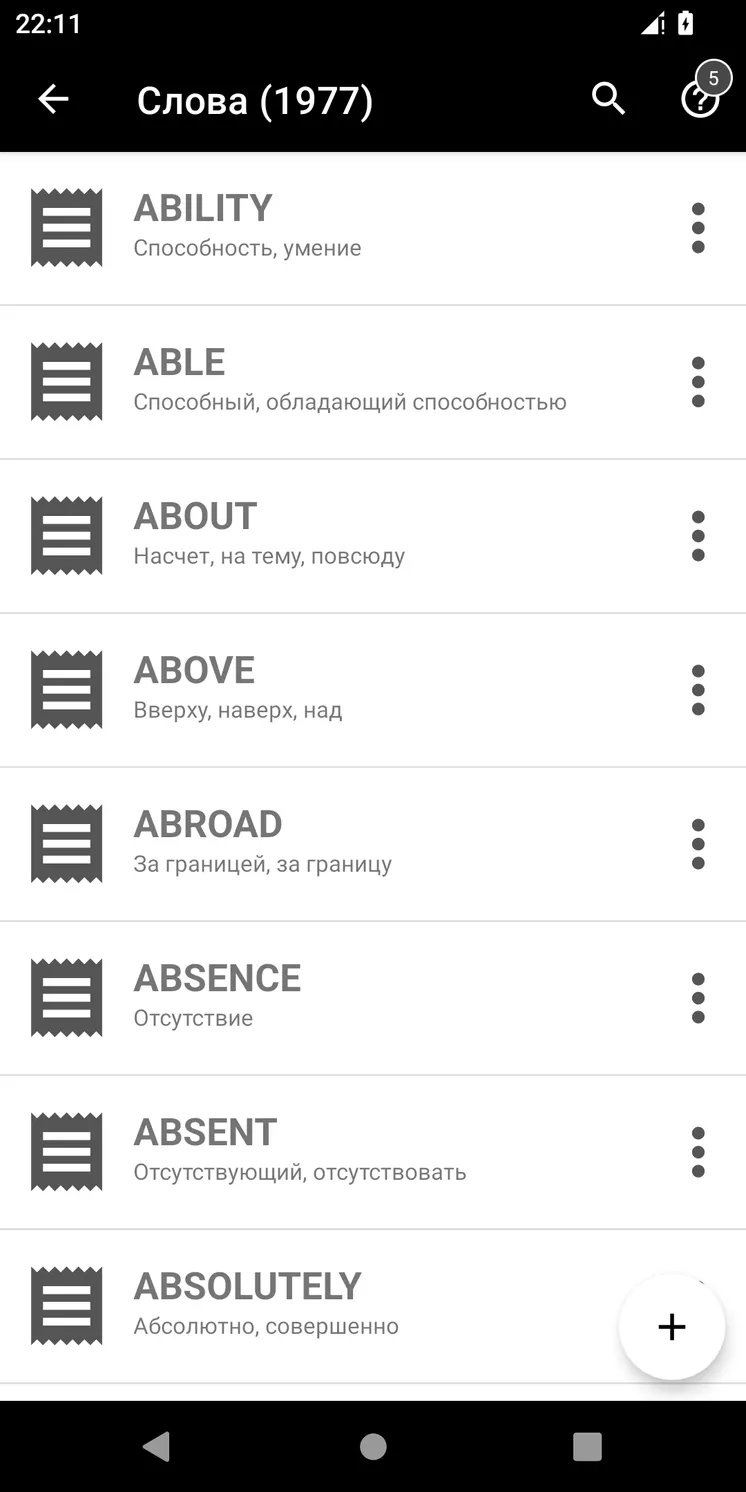746x1492 pixels.
Task: Open the ABILITY word entry
Action: point(373,228)
